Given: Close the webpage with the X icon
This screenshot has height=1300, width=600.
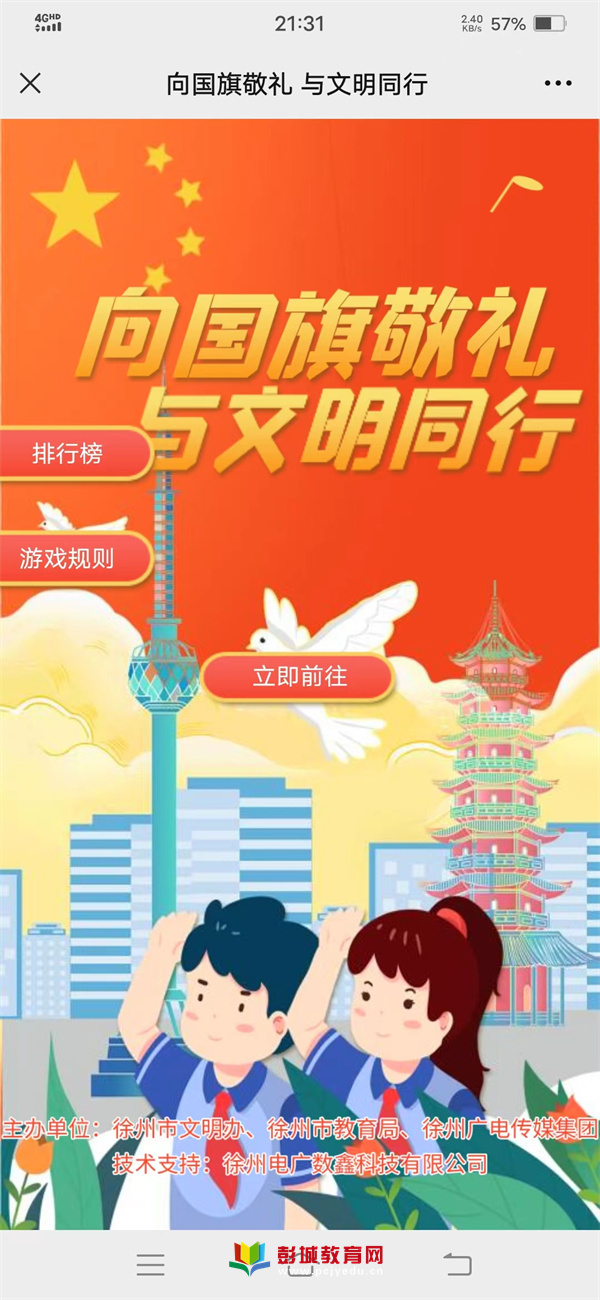Looking at the screenshot, I should tap(31, 83).
